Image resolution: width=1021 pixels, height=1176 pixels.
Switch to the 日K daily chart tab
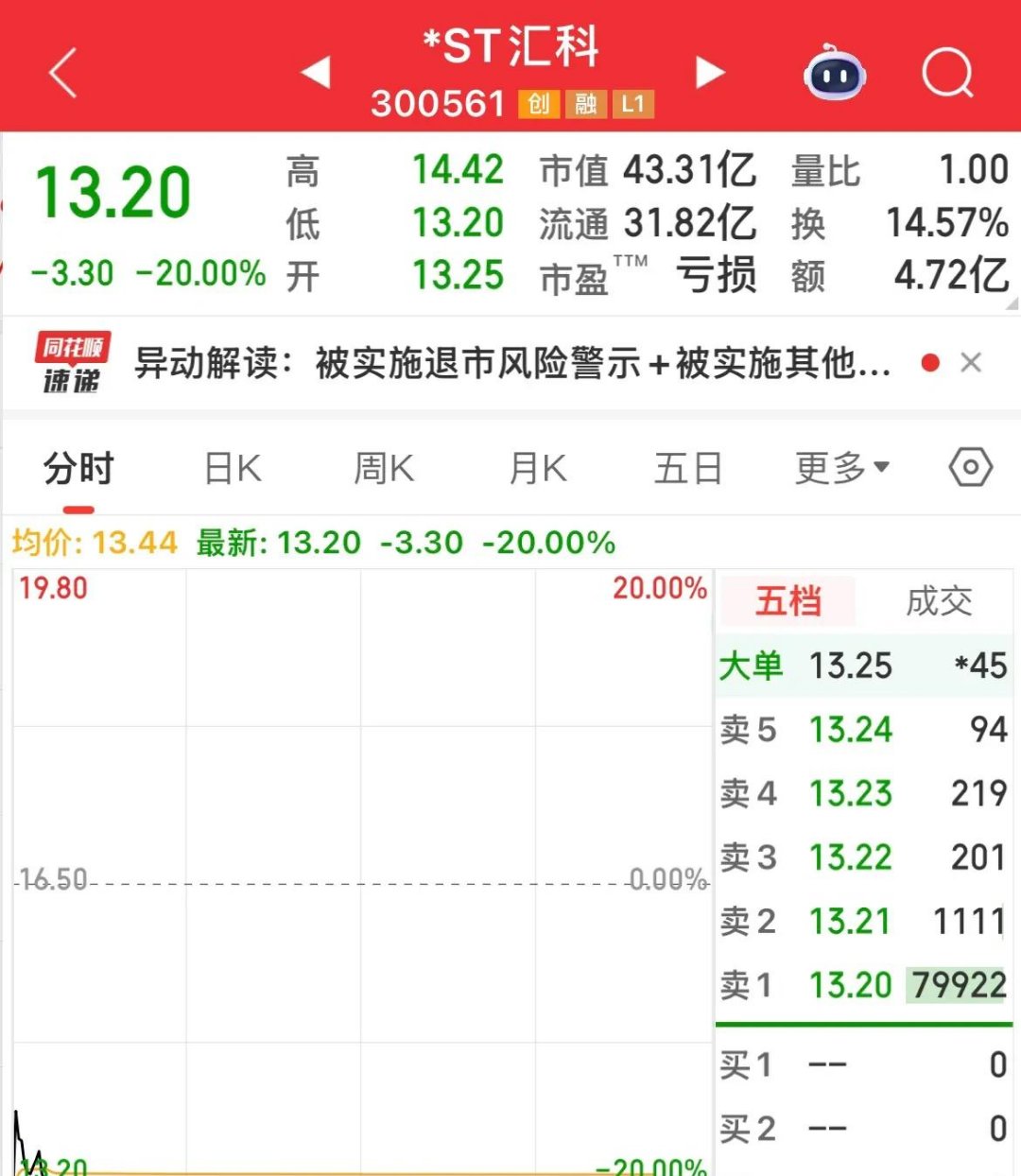231,467
